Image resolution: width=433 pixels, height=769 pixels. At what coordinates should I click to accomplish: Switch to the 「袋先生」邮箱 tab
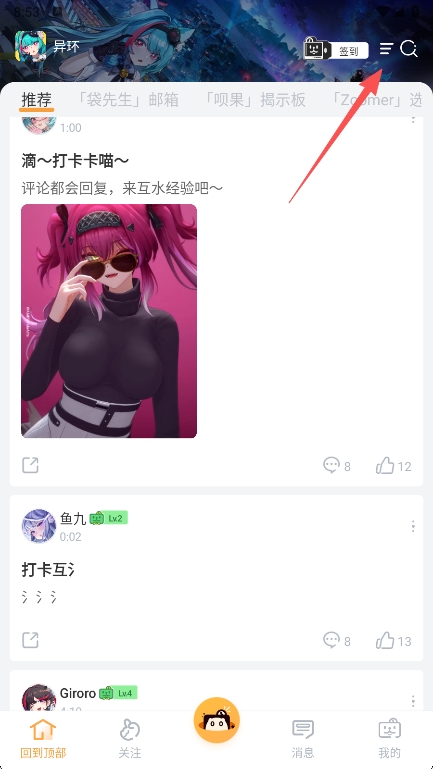(128, 100)
